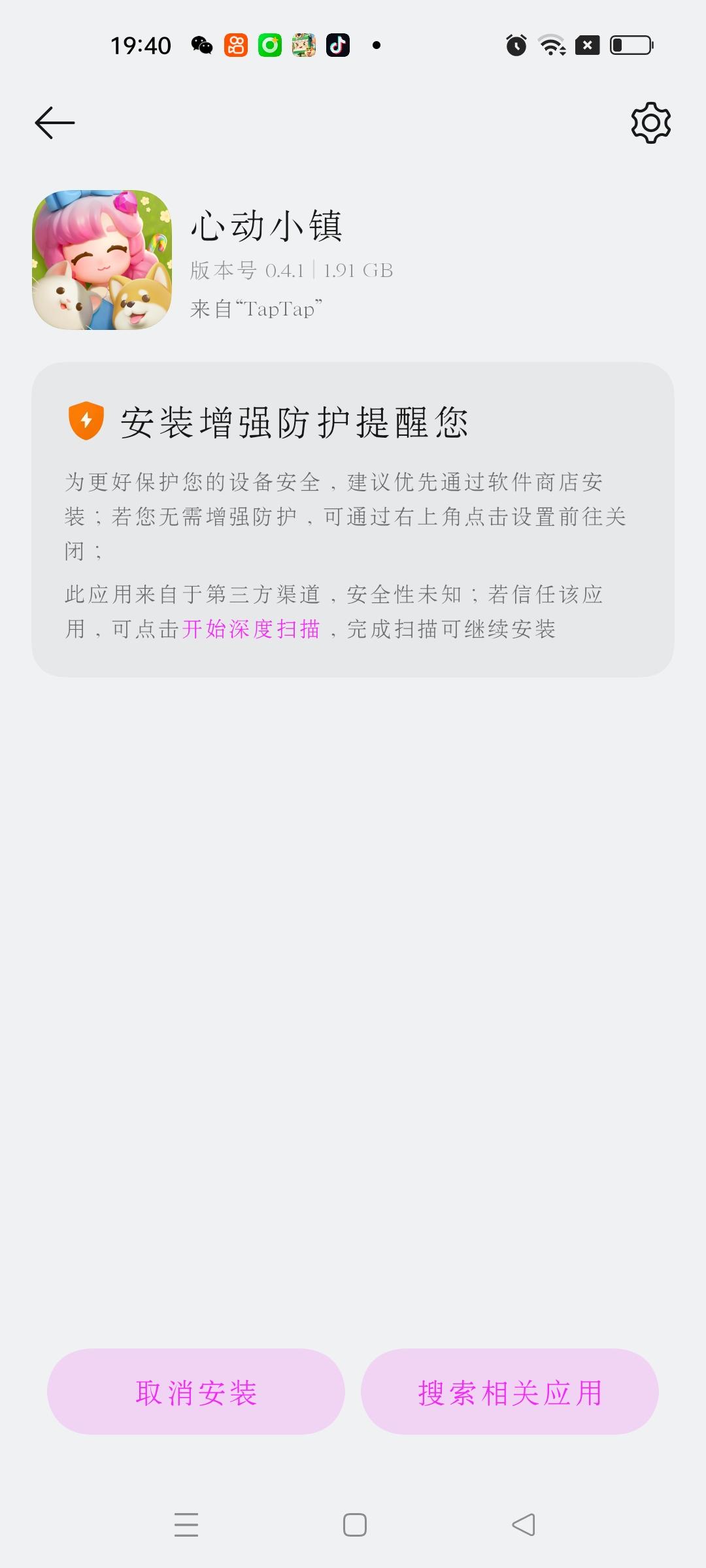Viewport: 706px width, 1568px height.
Task: Open the install protection settings gear
Action: coord(650,123)
